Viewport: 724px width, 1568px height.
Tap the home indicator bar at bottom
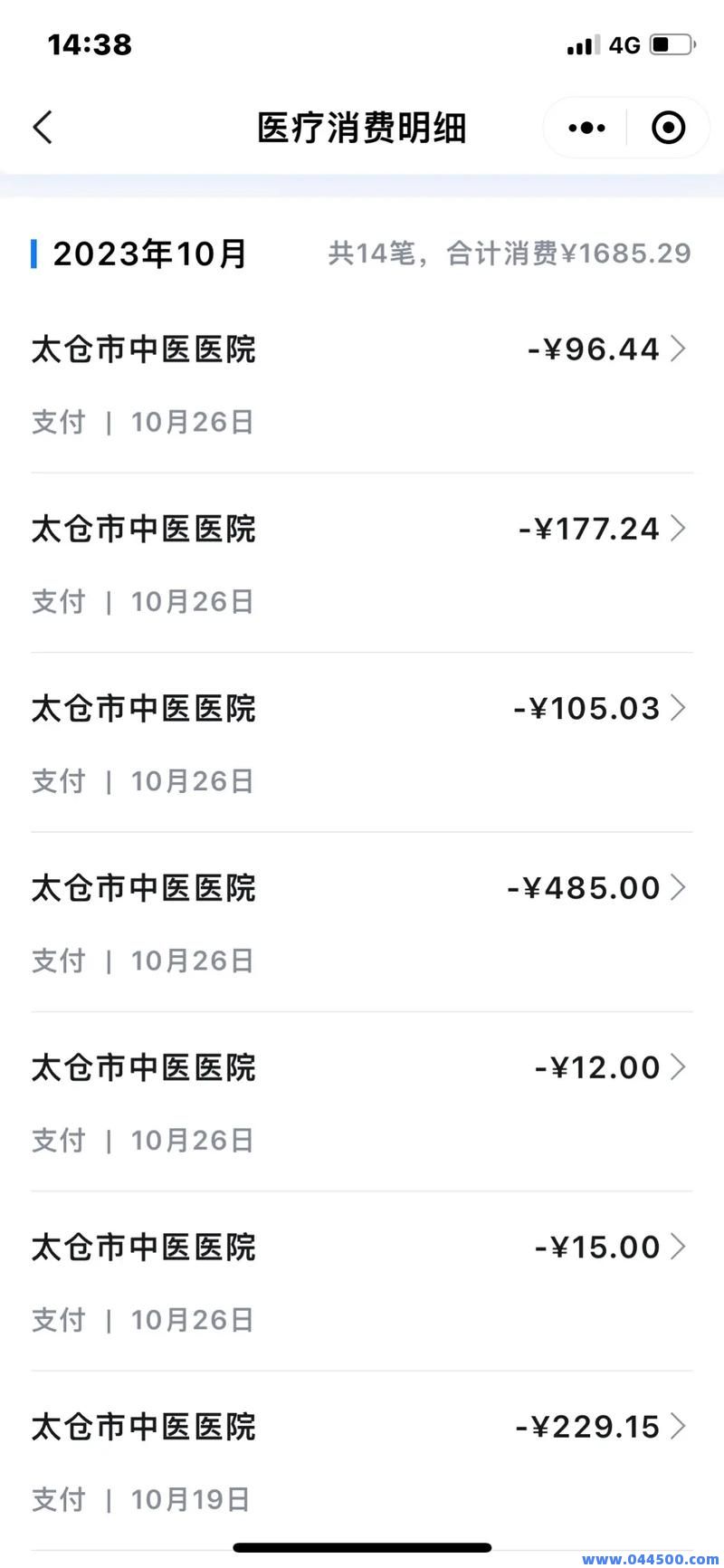[x=362, y=1547]
